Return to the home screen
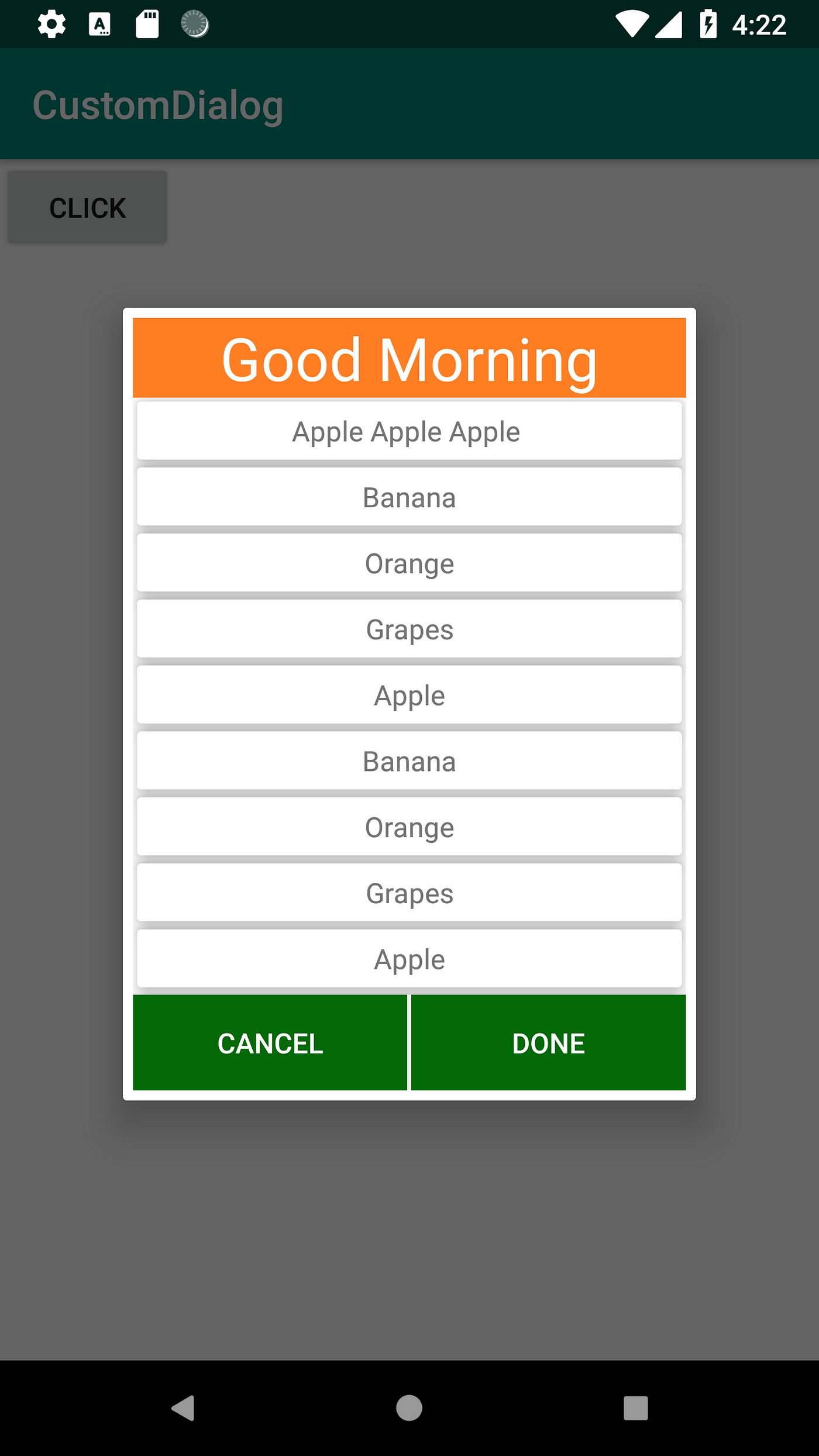Image resolution: width=819 pixels, height=1456 pixels. pyautogui.click(x=409, y=1408)
